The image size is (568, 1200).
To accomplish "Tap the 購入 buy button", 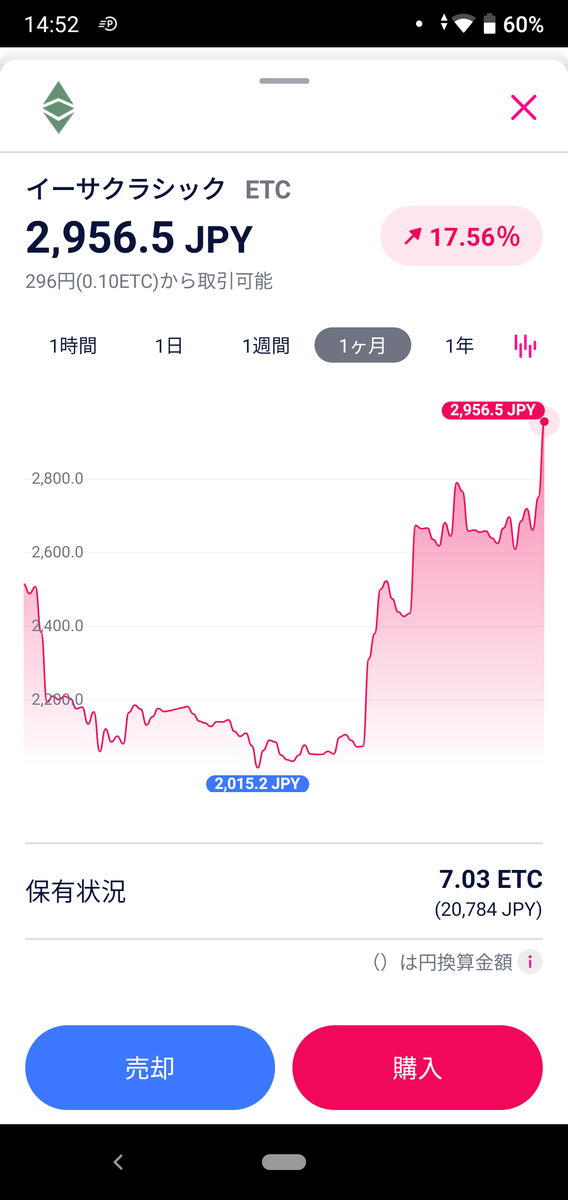I will click(417, 1067).
